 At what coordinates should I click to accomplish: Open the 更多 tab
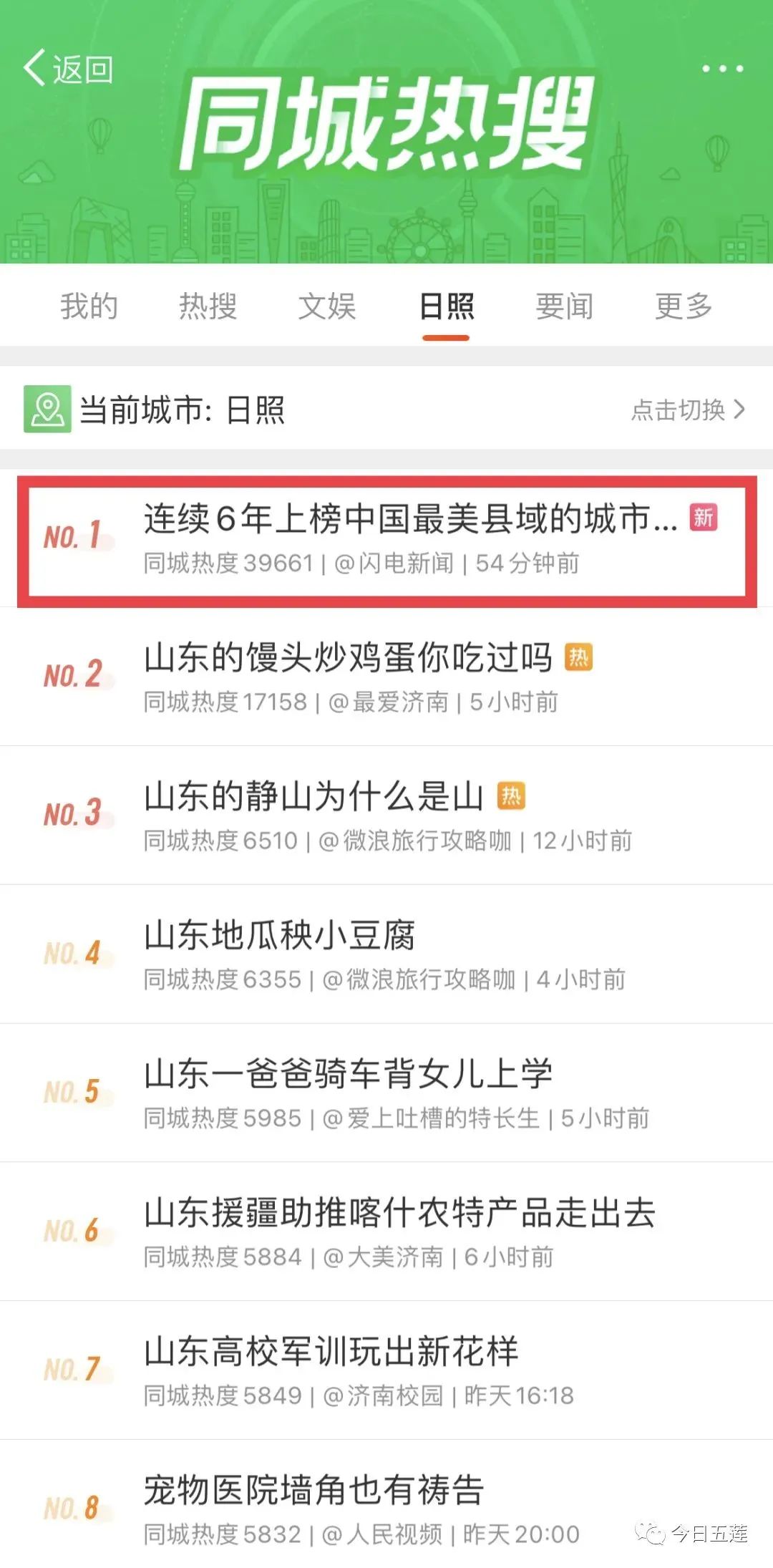(x=684, y=306)
